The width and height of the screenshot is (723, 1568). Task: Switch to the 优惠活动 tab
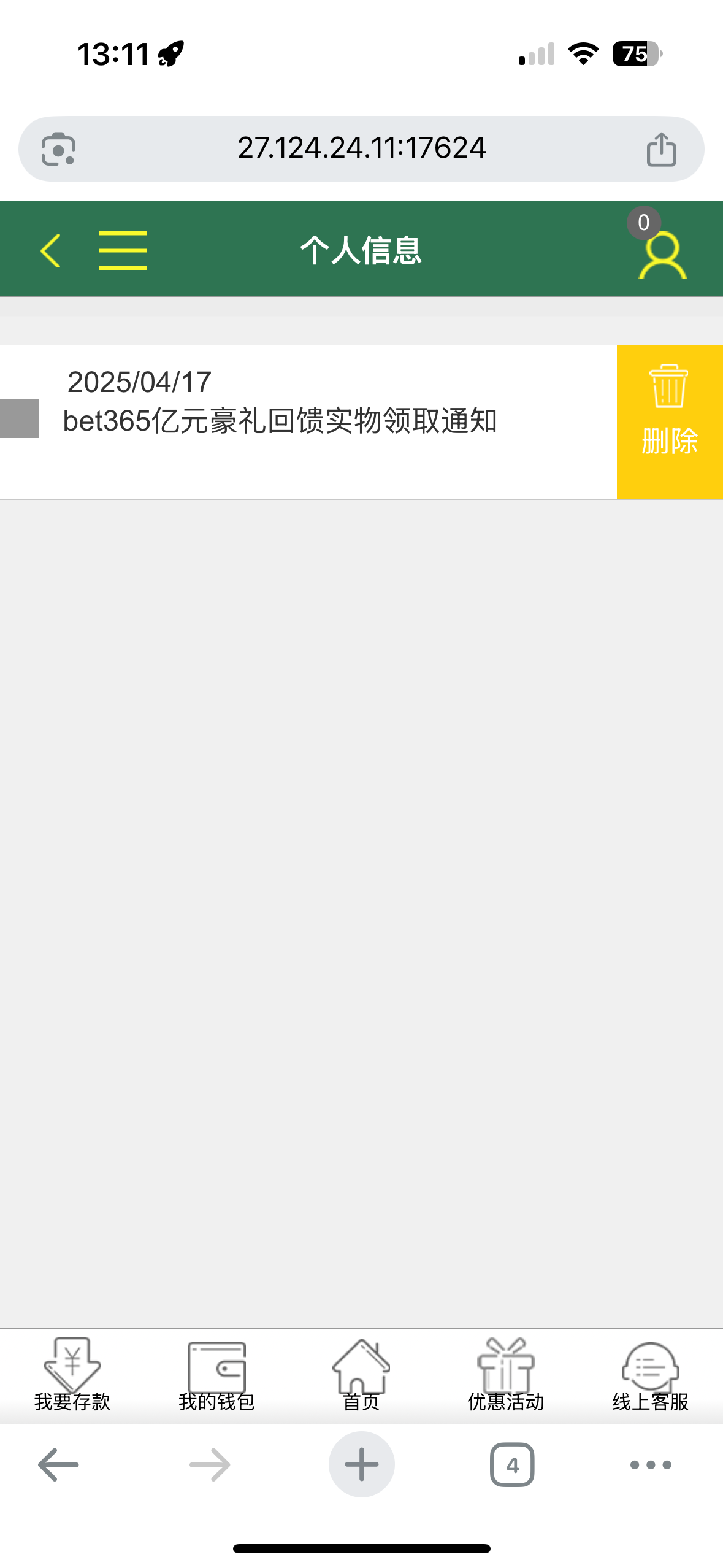pyautogui.click(x=506, y=1375)
